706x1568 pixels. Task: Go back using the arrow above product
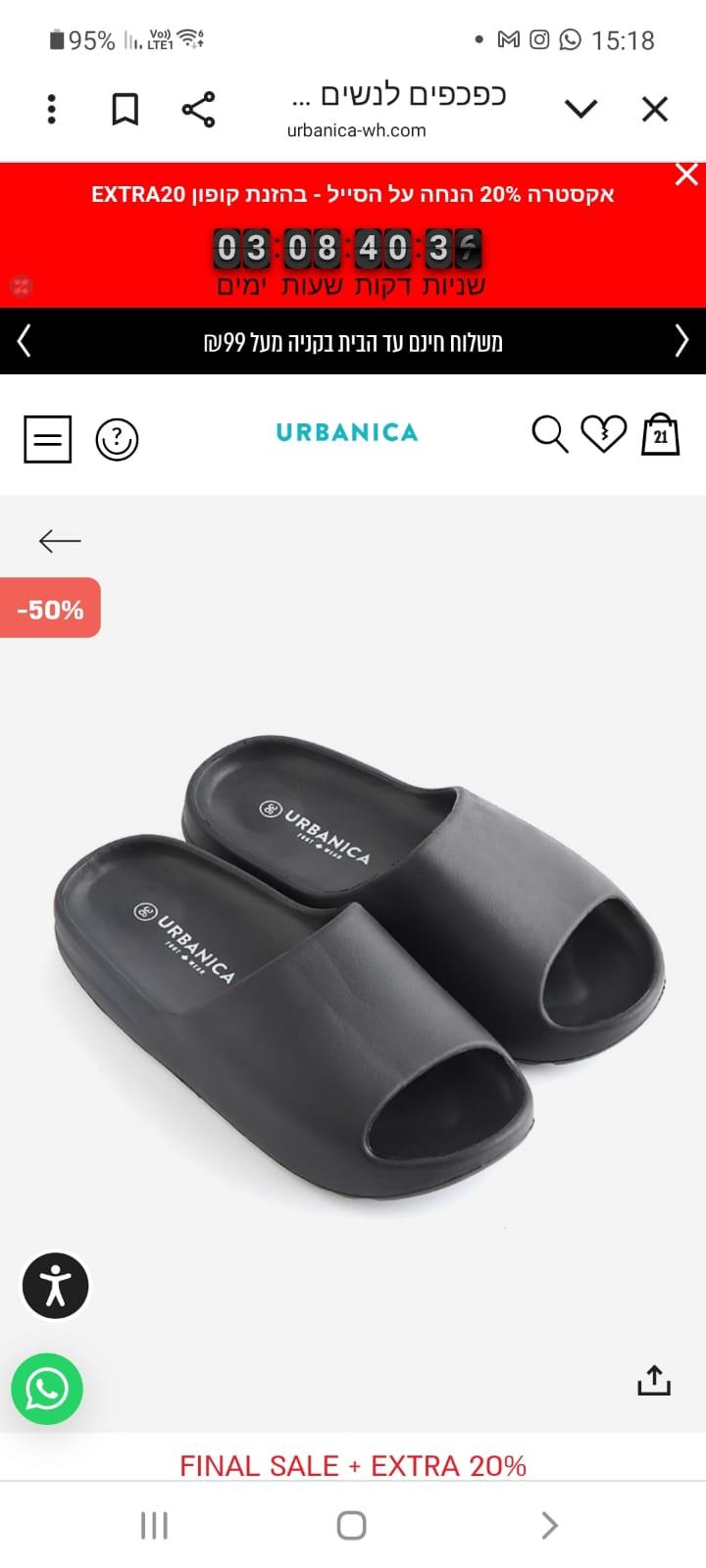pos(60,540)
